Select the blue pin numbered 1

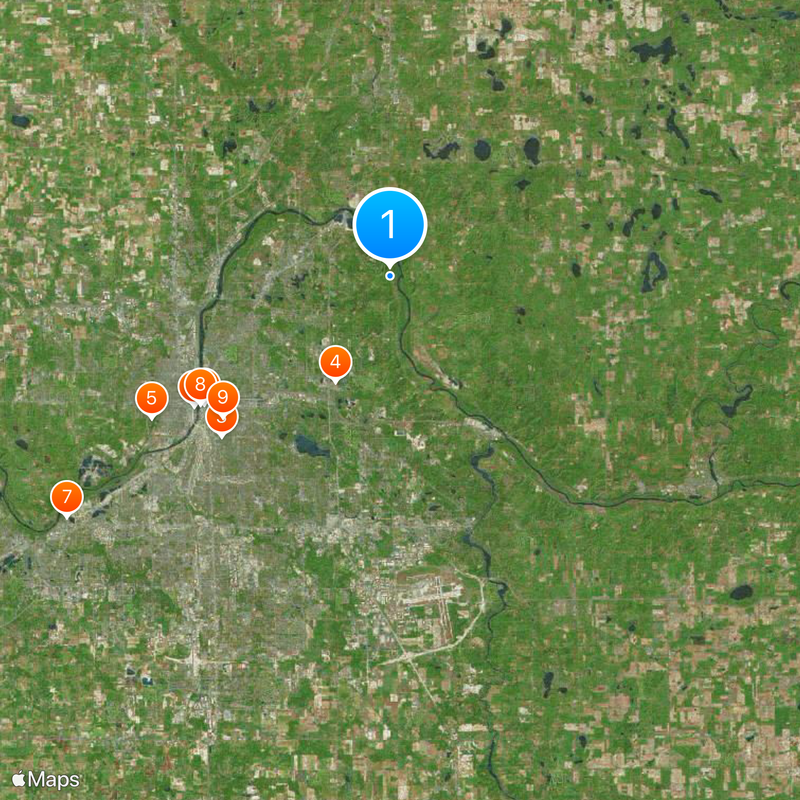tap(390, 224)
